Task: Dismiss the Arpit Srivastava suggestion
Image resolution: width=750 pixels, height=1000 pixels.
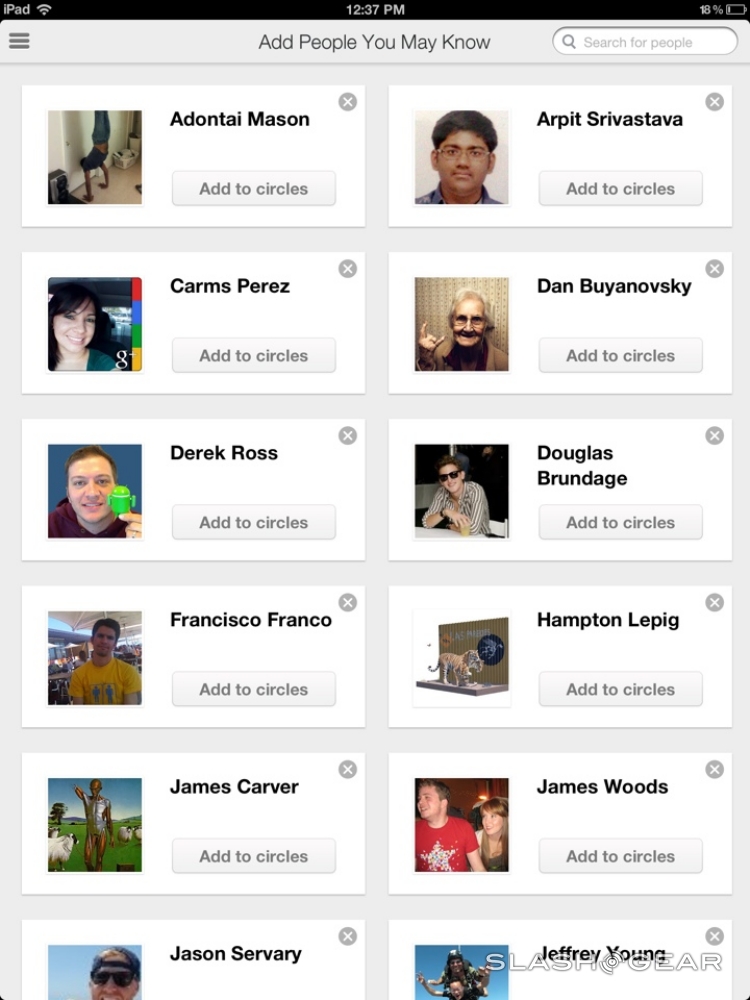Action: coord(714,102)
